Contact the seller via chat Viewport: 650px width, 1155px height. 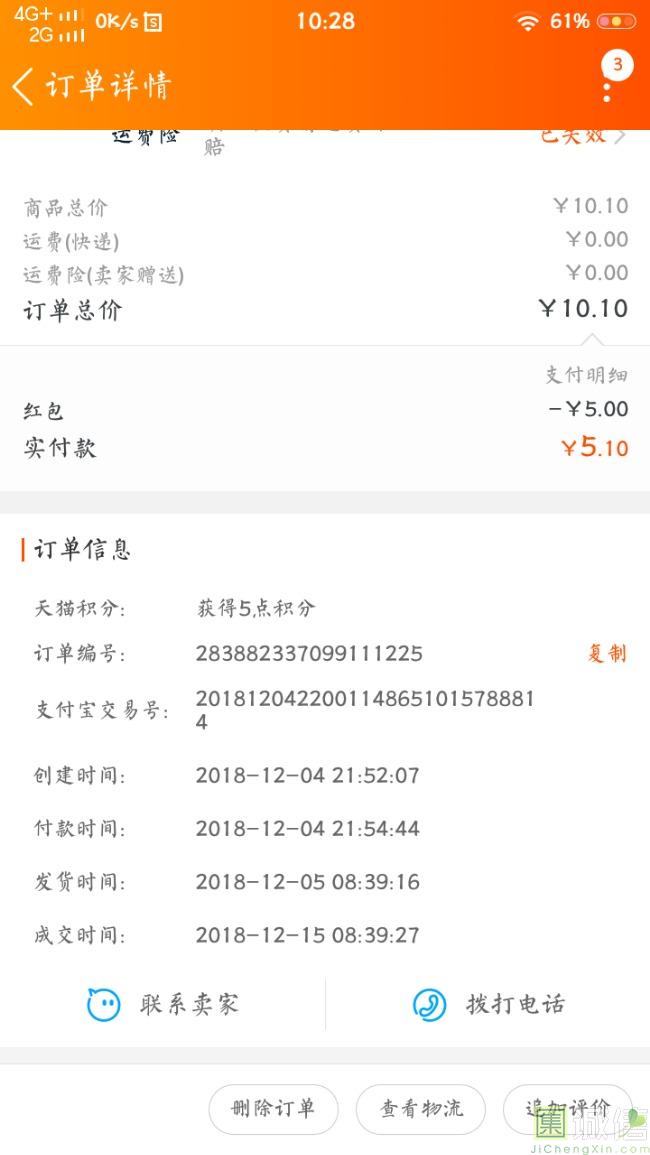163,1004
